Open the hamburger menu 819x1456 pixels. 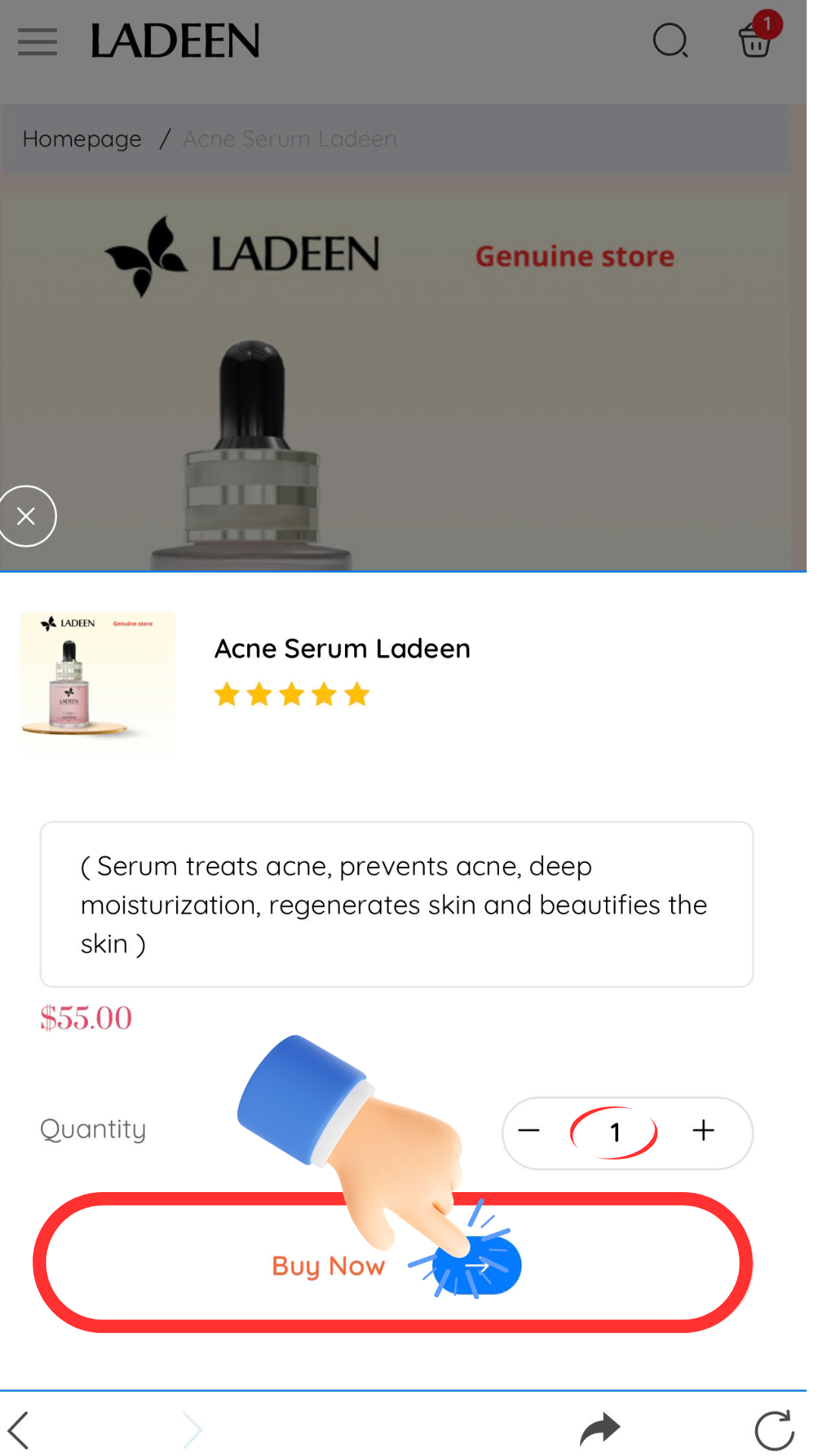click(37, 42)
